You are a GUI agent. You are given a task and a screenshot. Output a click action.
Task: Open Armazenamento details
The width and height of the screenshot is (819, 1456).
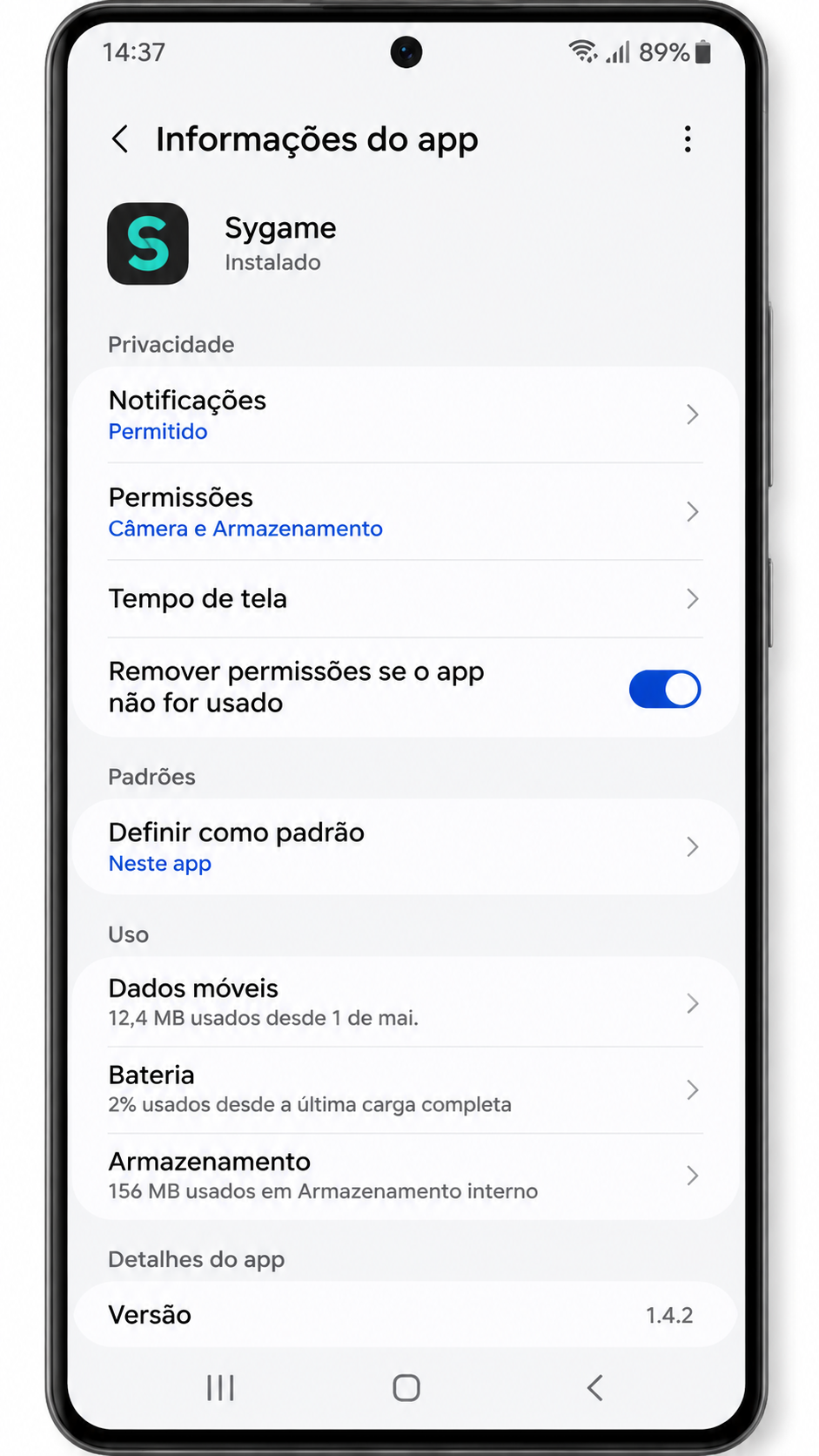(406, 1176)
